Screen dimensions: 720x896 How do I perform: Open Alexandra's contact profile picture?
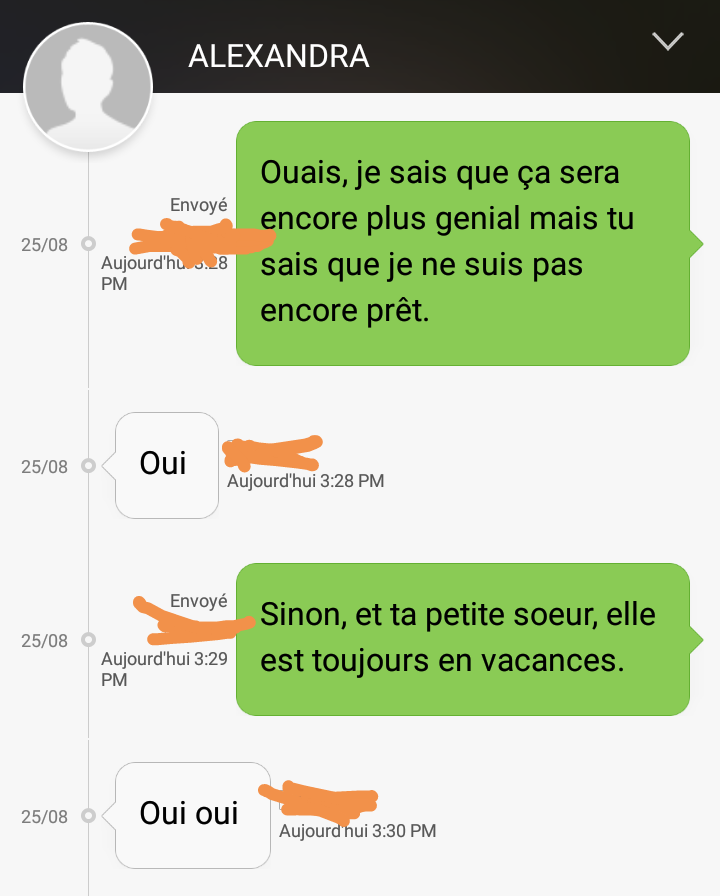tap(88, 87)
